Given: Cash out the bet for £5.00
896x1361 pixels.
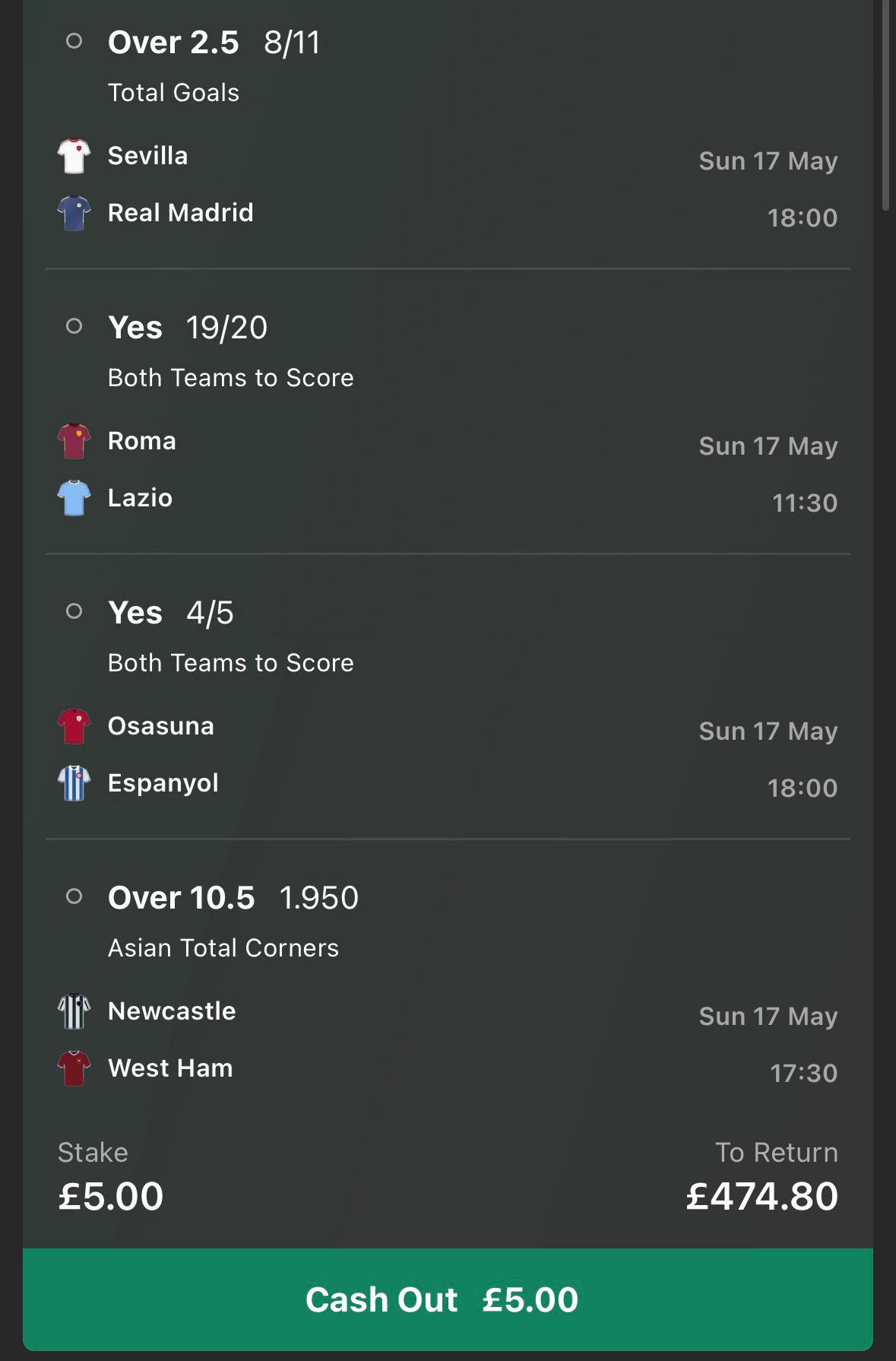Looking at the screenshot, I should (x=448, y=1299).
